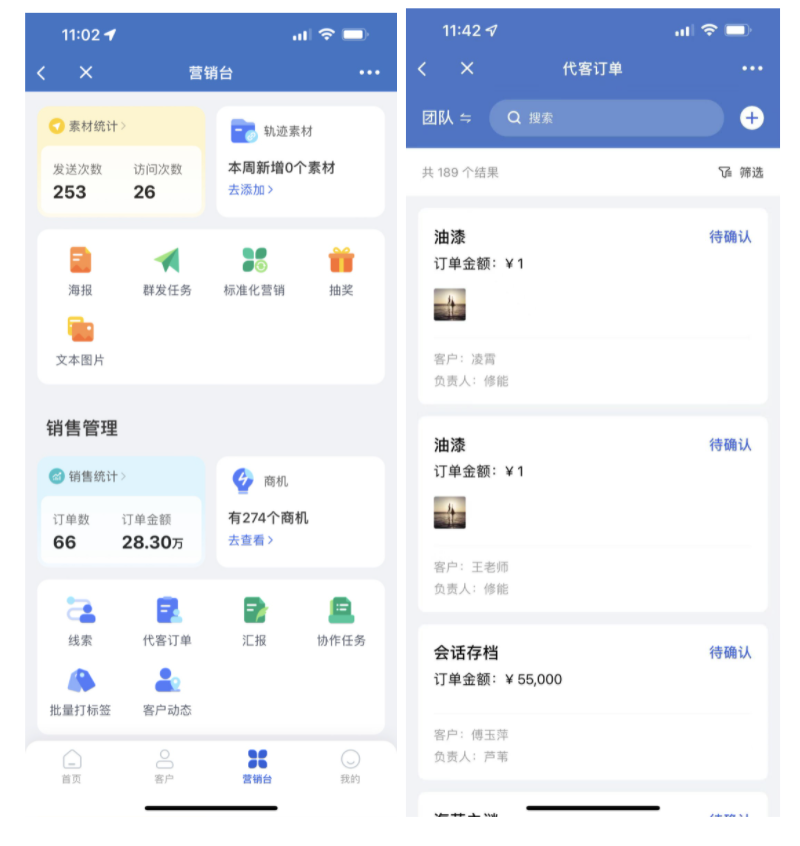Screen dimensions: 800x846
Task: Open the 筛选 filter
Action: pos(741,172)
